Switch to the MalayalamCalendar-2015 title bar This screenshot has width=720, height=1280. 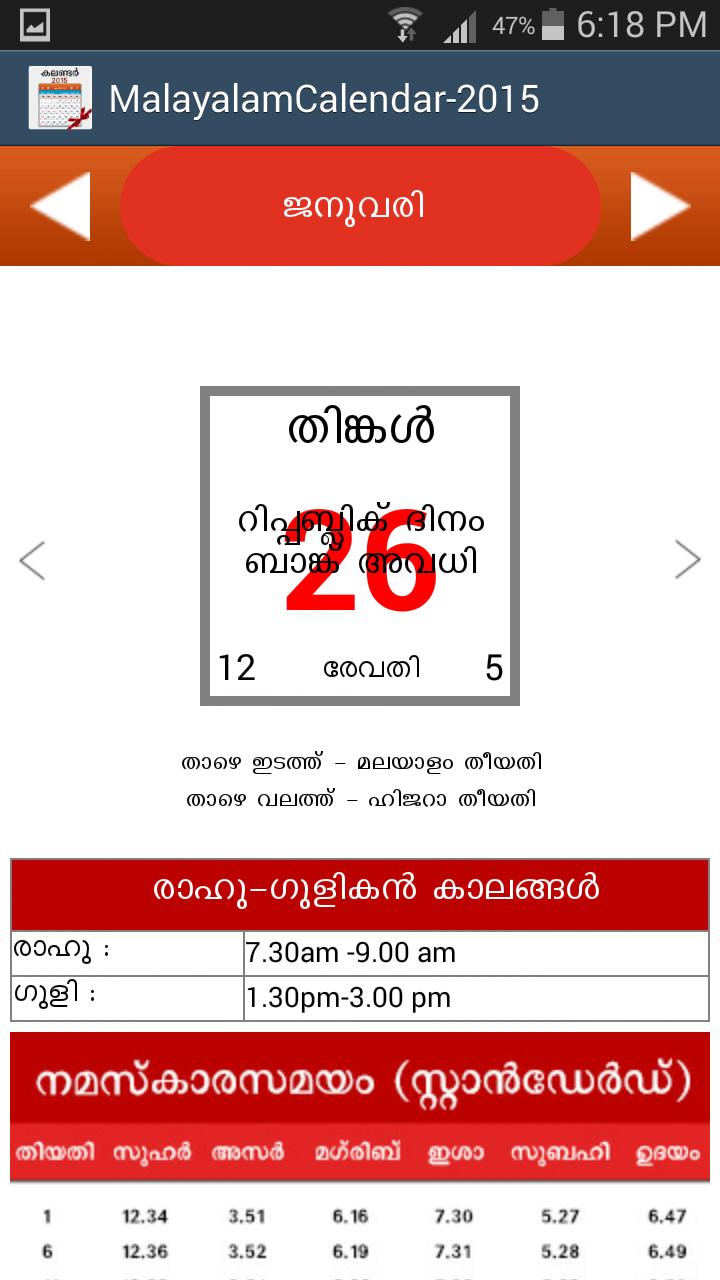tap(324, 99)
